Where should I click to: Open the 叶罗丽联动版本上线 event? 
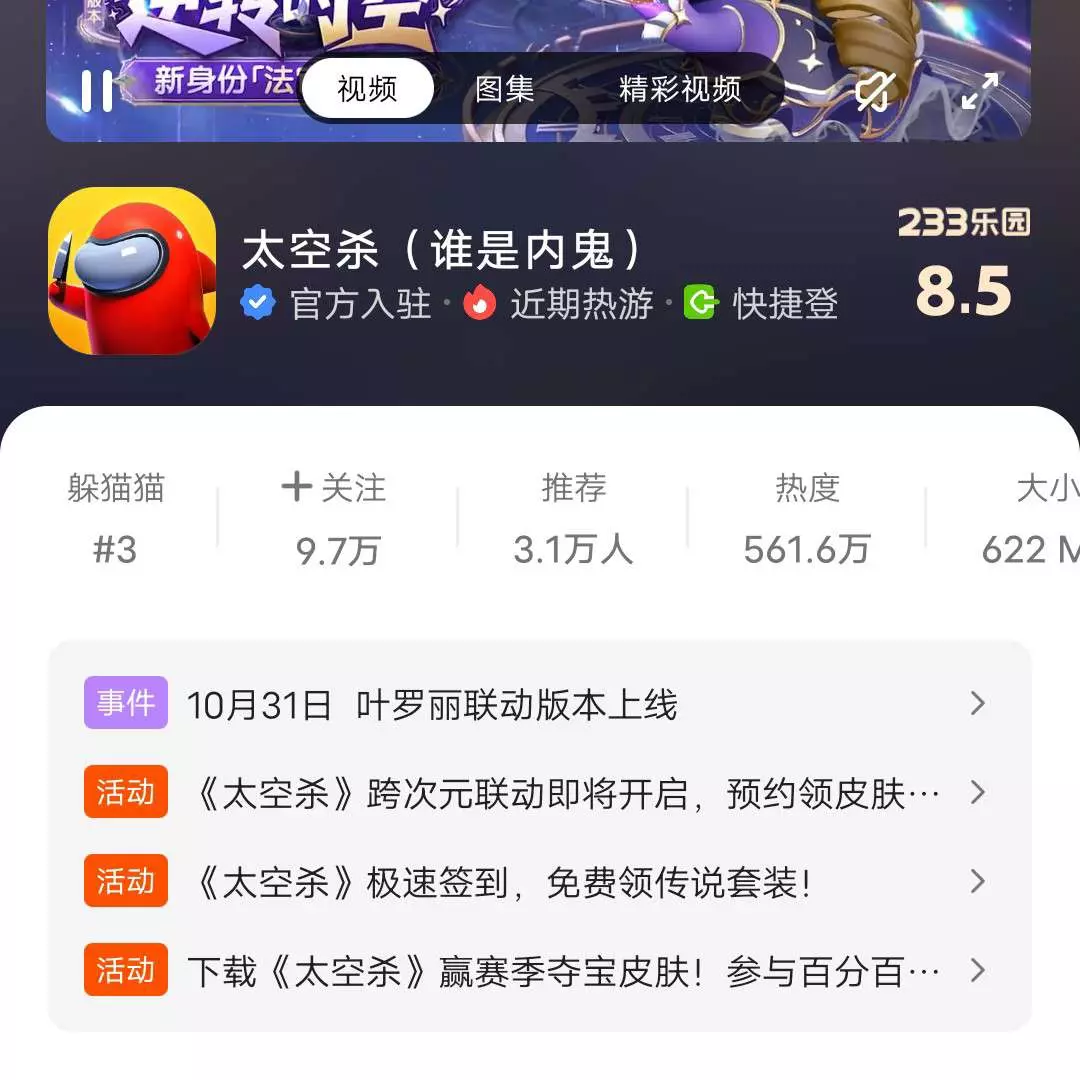[x=538, y=705]
